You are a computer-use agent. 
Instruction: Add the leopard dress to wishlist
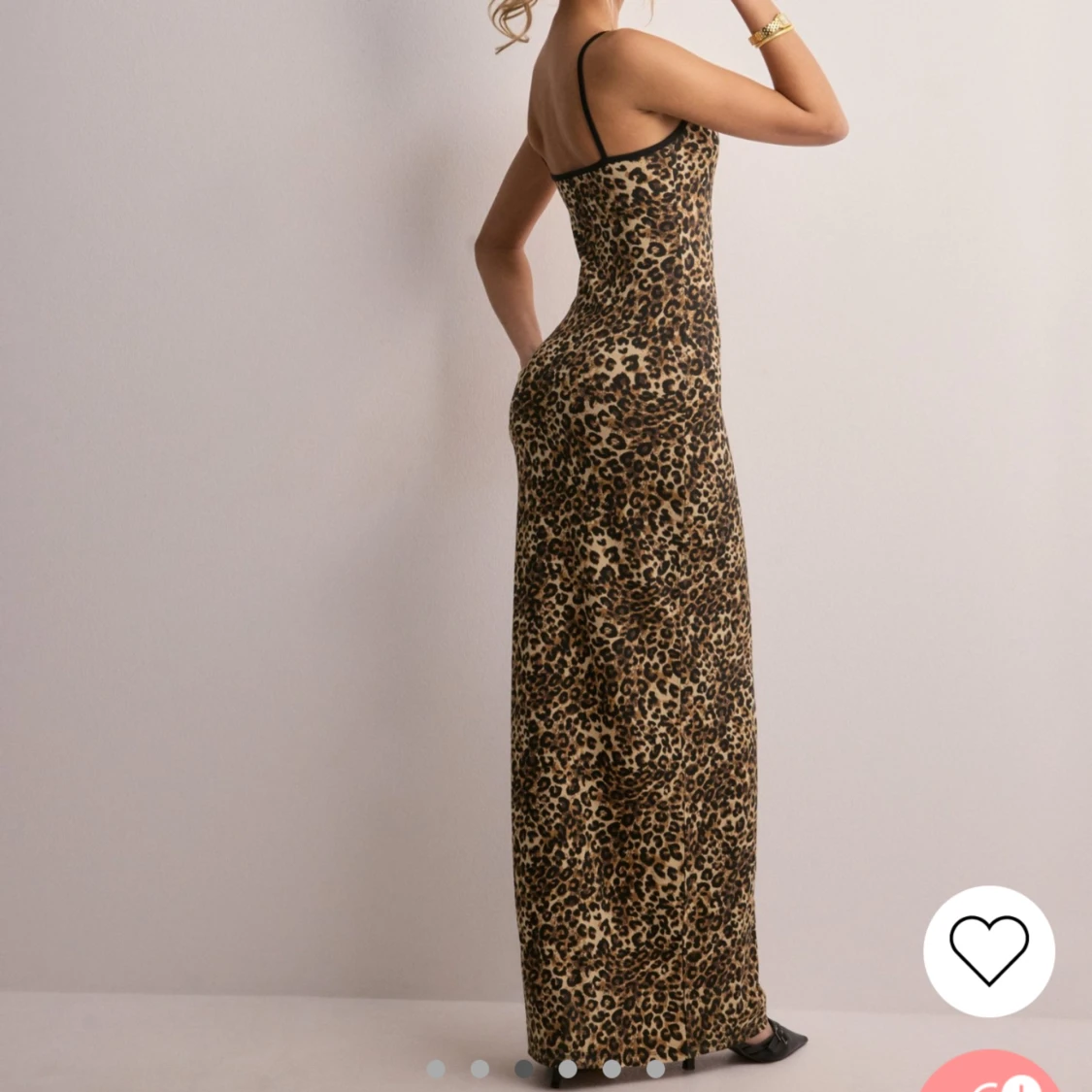(988, 950)
